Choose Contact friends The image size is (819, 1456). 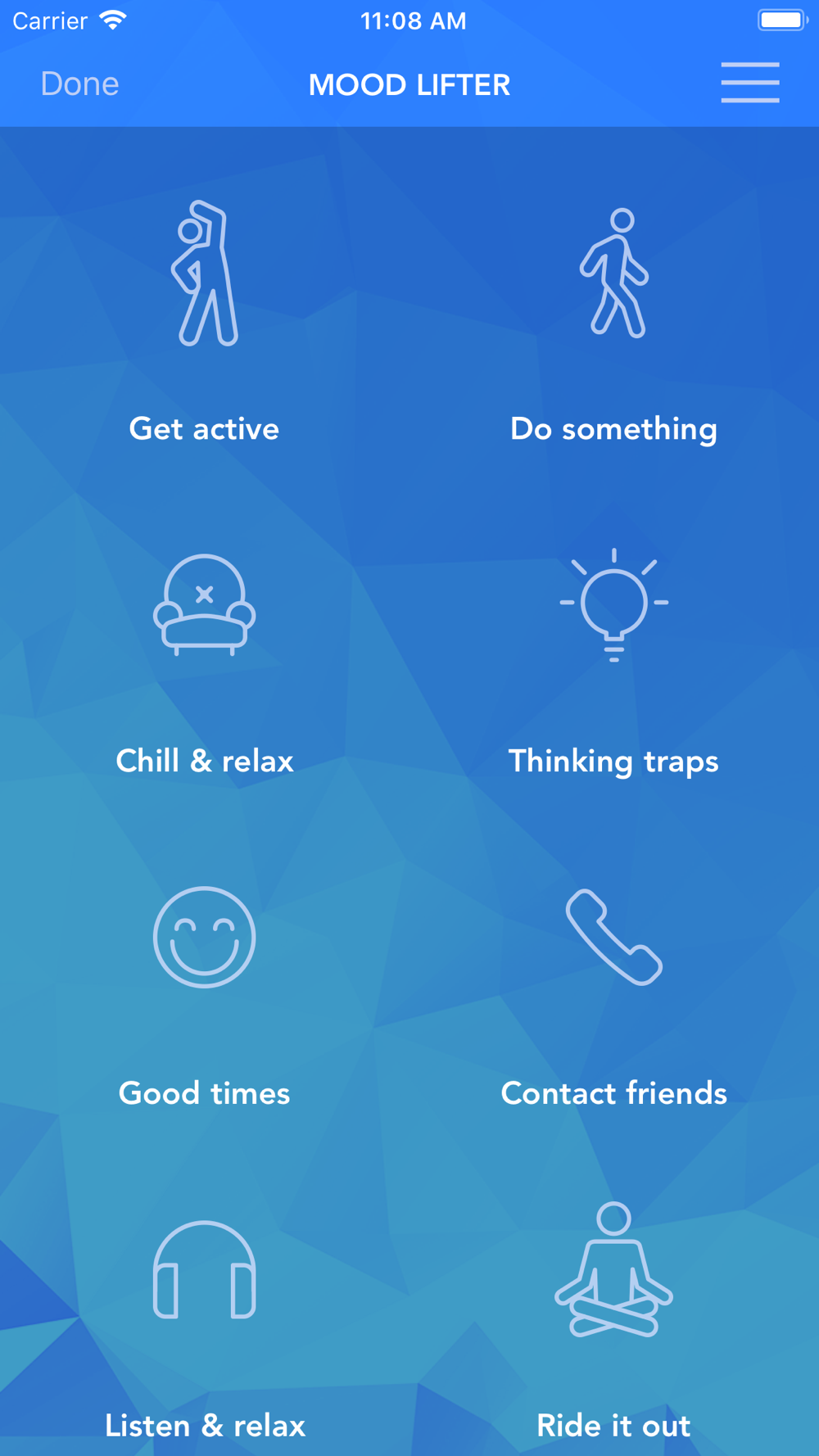(614, 995)
